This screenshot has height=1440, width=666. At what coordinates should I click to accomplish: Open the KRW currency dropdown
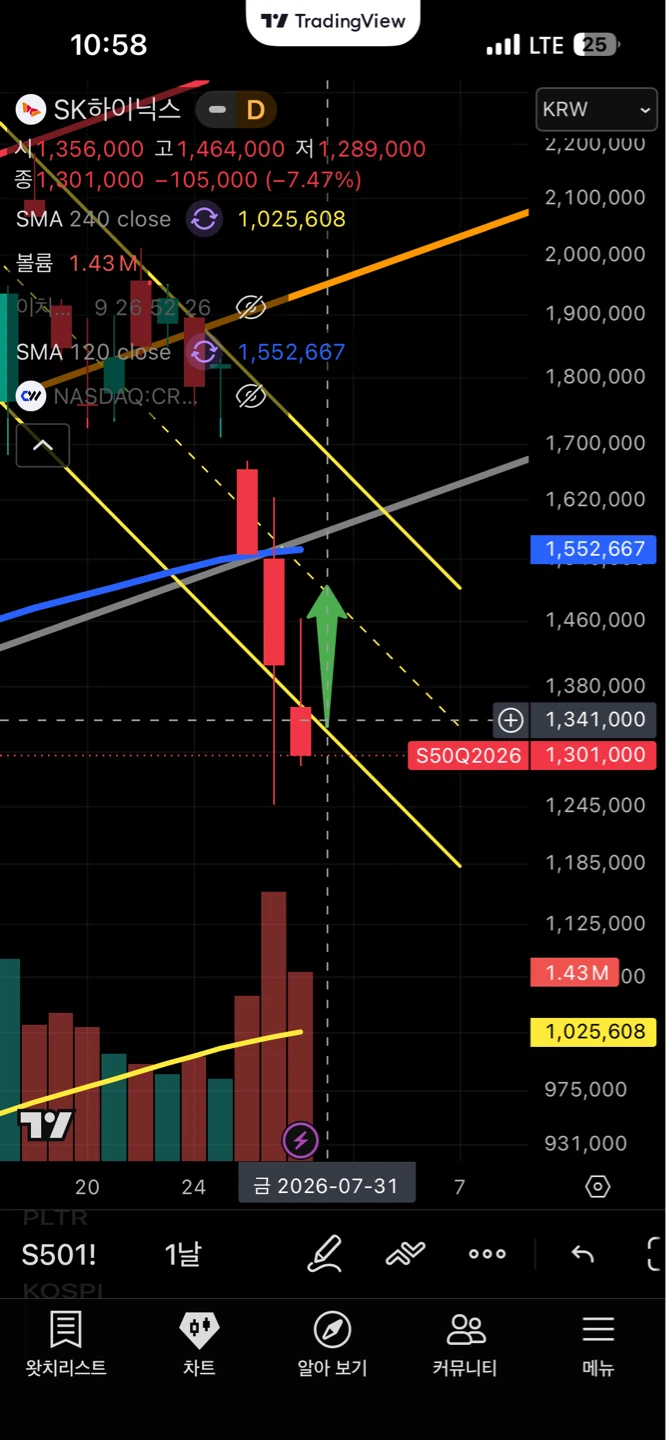(x=597, y=110)
